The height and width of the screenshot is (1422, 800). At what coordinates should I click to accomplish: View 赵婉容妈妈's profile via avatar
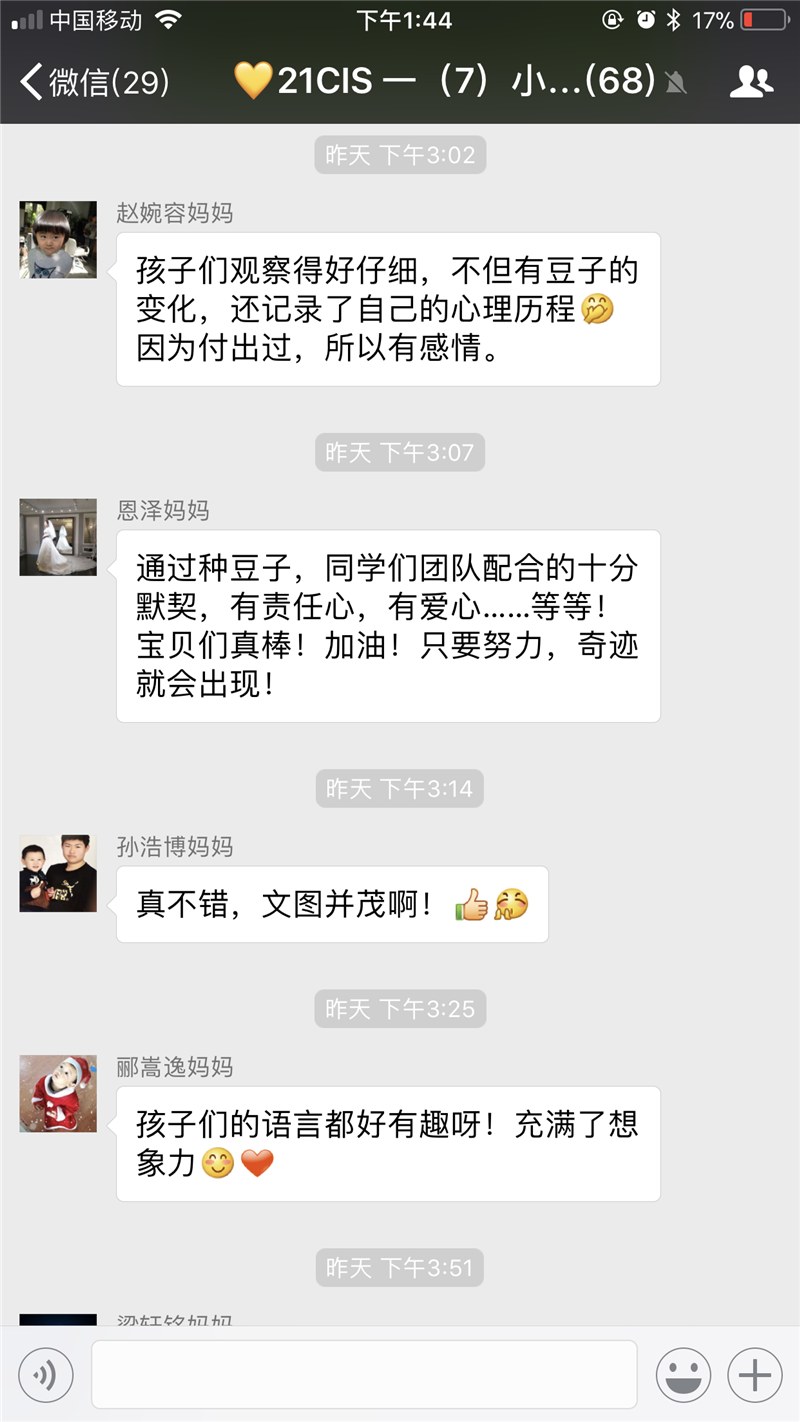coord(58,240)
